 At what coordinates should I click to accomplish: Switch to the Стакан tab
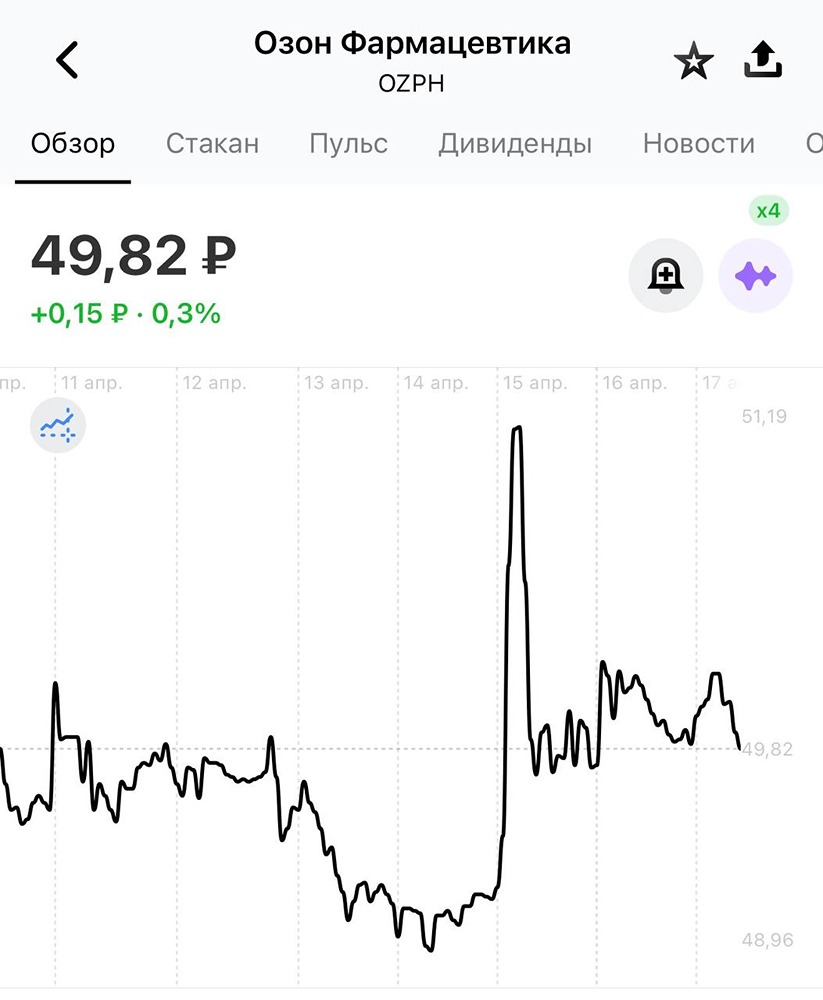point(212,143)
